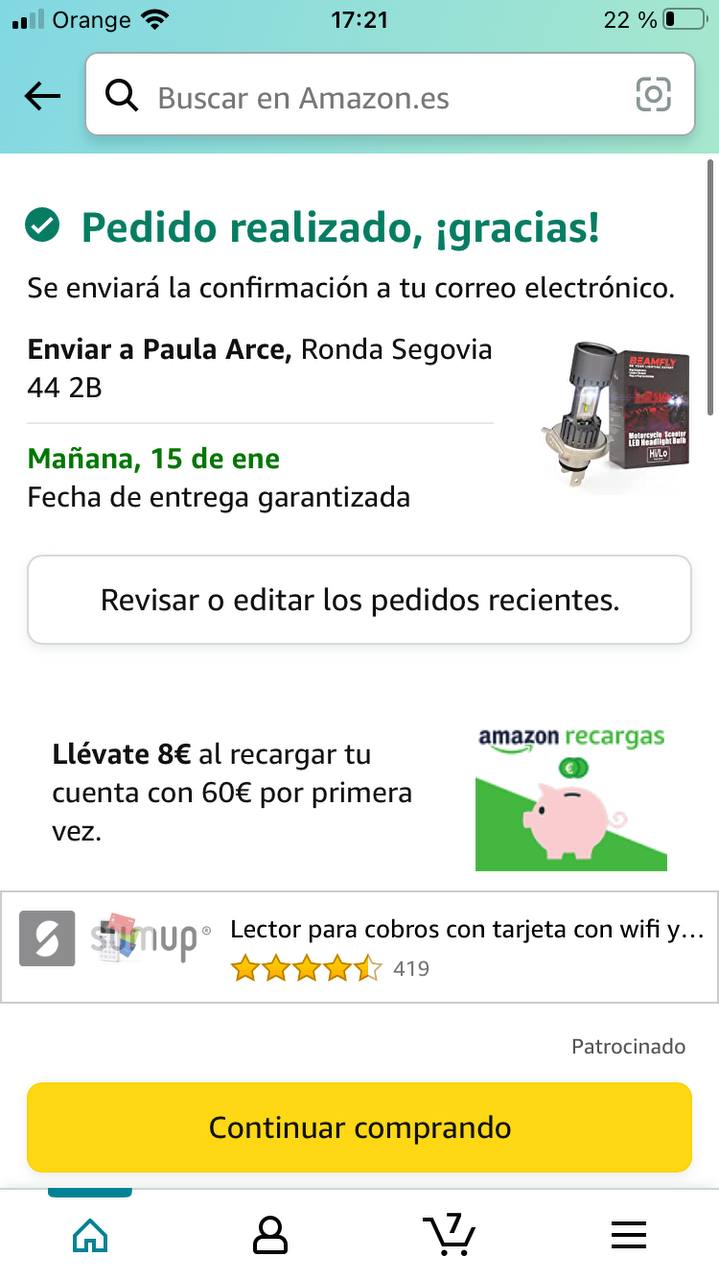This screenshot has width=719, height=1280.
Task: Open the camera scan search icon
Action: 653,95
